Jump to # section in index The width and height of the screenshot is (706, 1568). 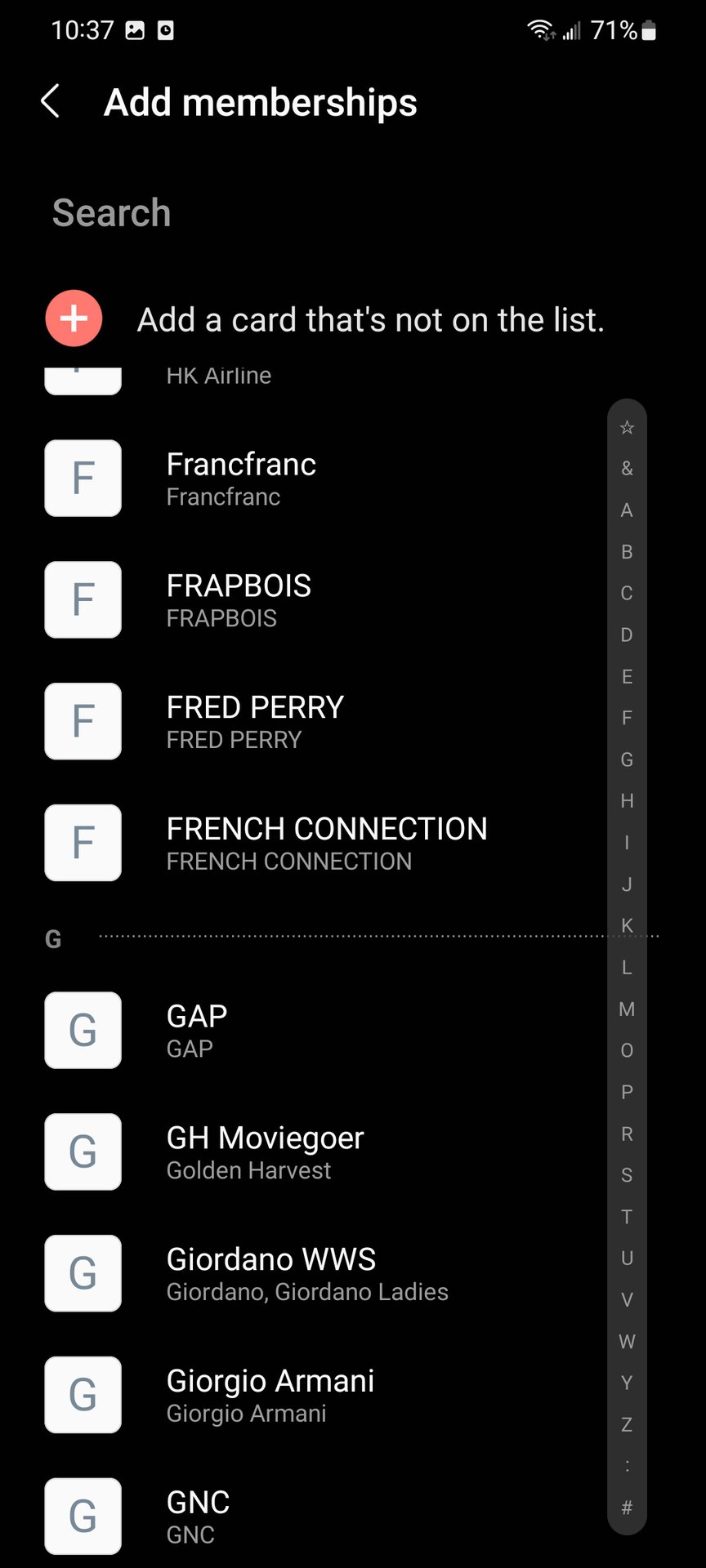tap(627, 1508)
